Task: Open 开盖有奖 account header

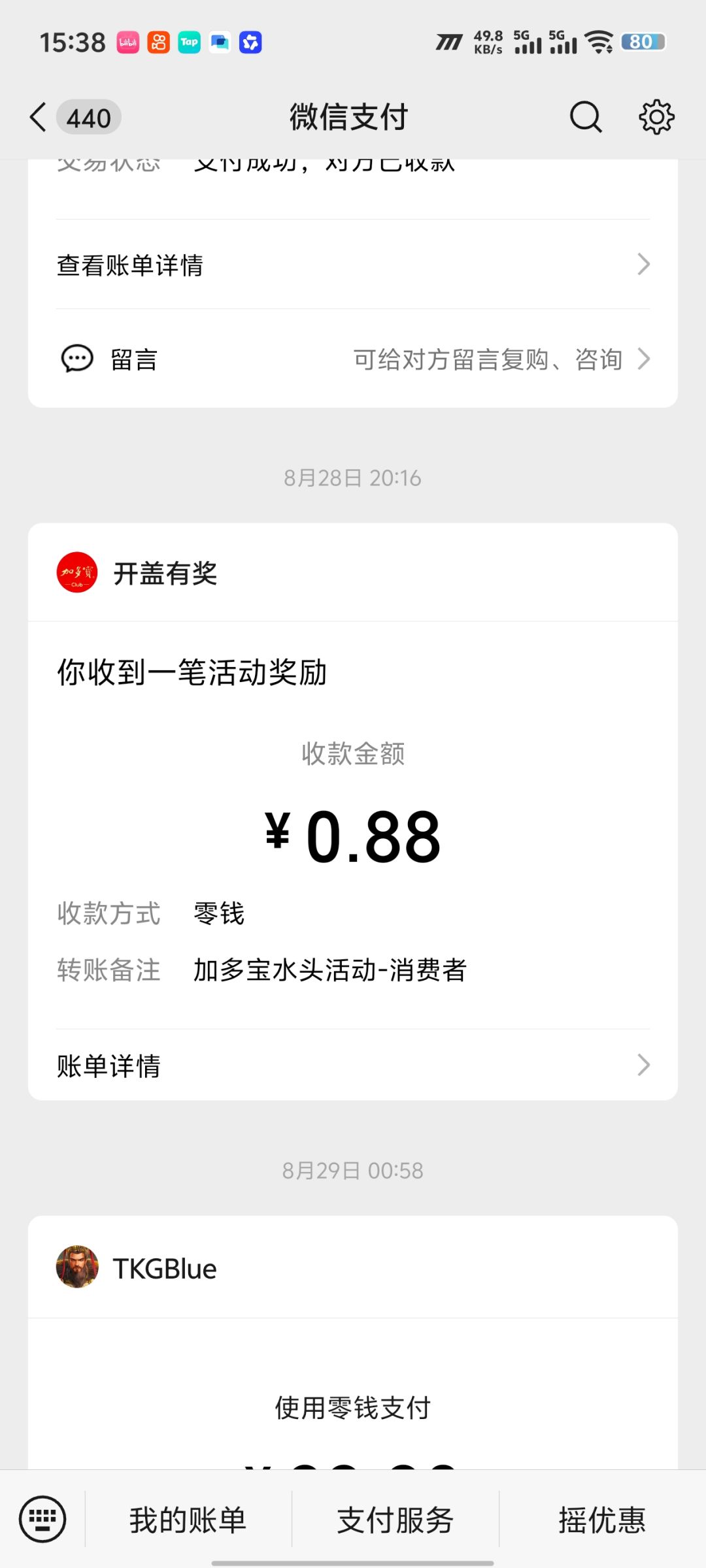Action: 353,573
